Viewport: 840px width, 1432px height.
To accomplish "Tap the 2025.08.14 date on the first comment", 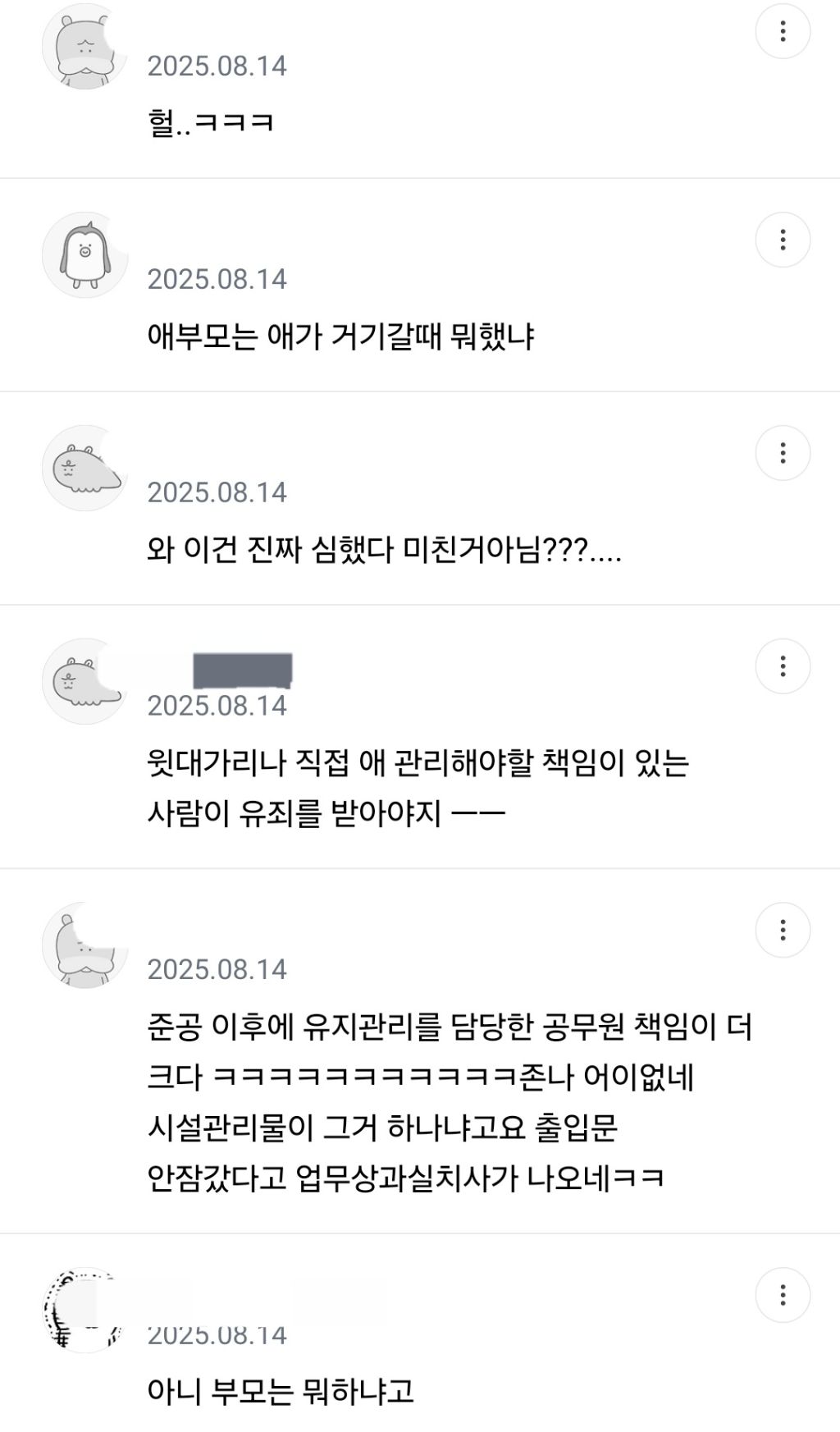I will pos(217,70).
